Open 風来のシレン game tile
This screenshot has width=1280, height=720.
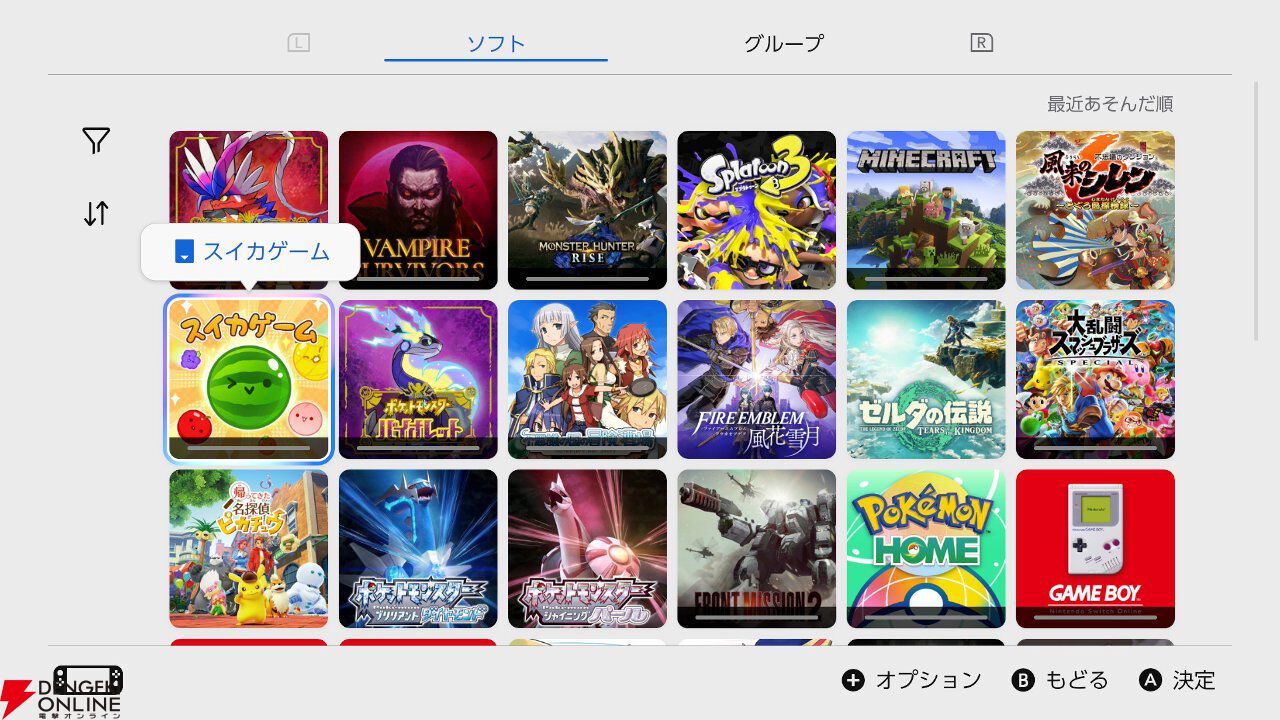point(1095,210)
